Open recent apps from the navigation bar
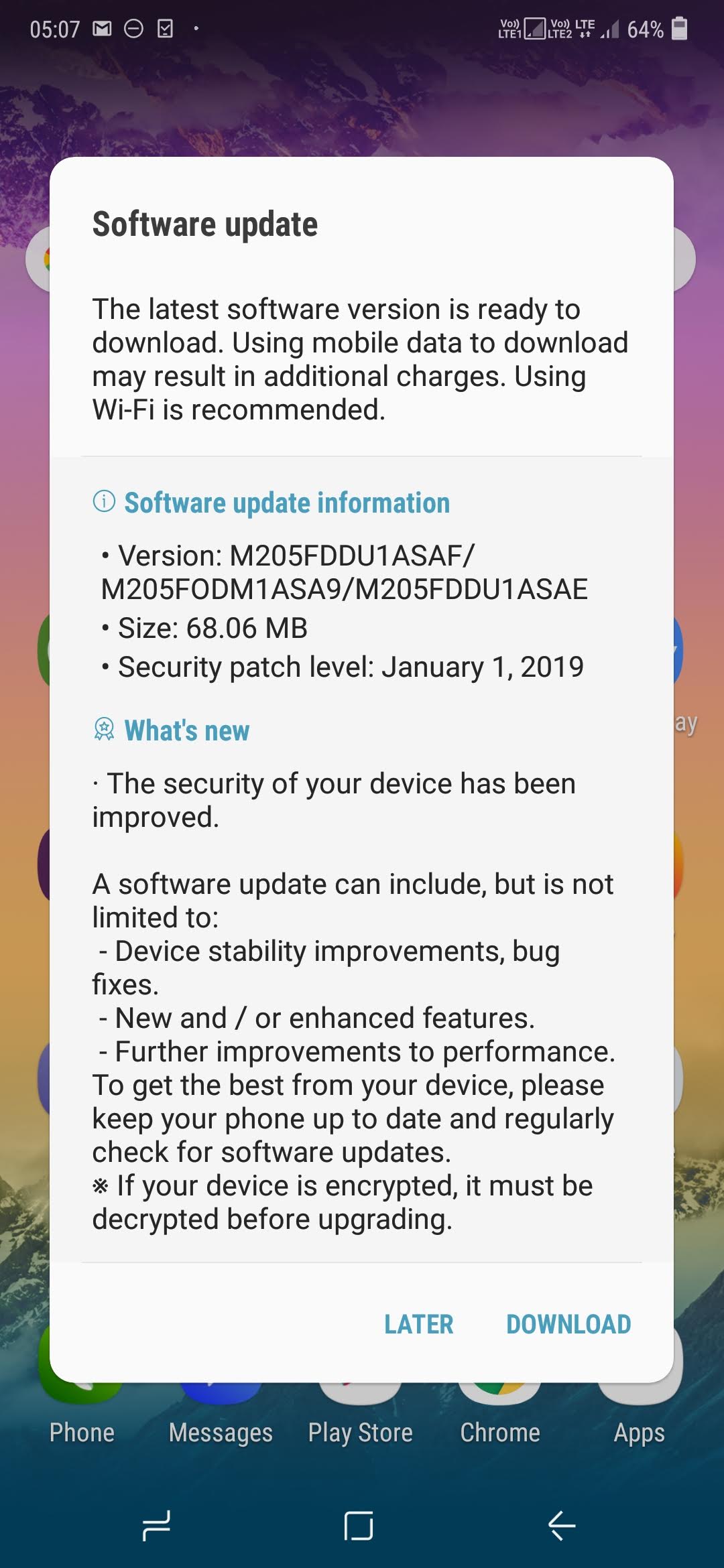724x1568 pixels. 156,1526
